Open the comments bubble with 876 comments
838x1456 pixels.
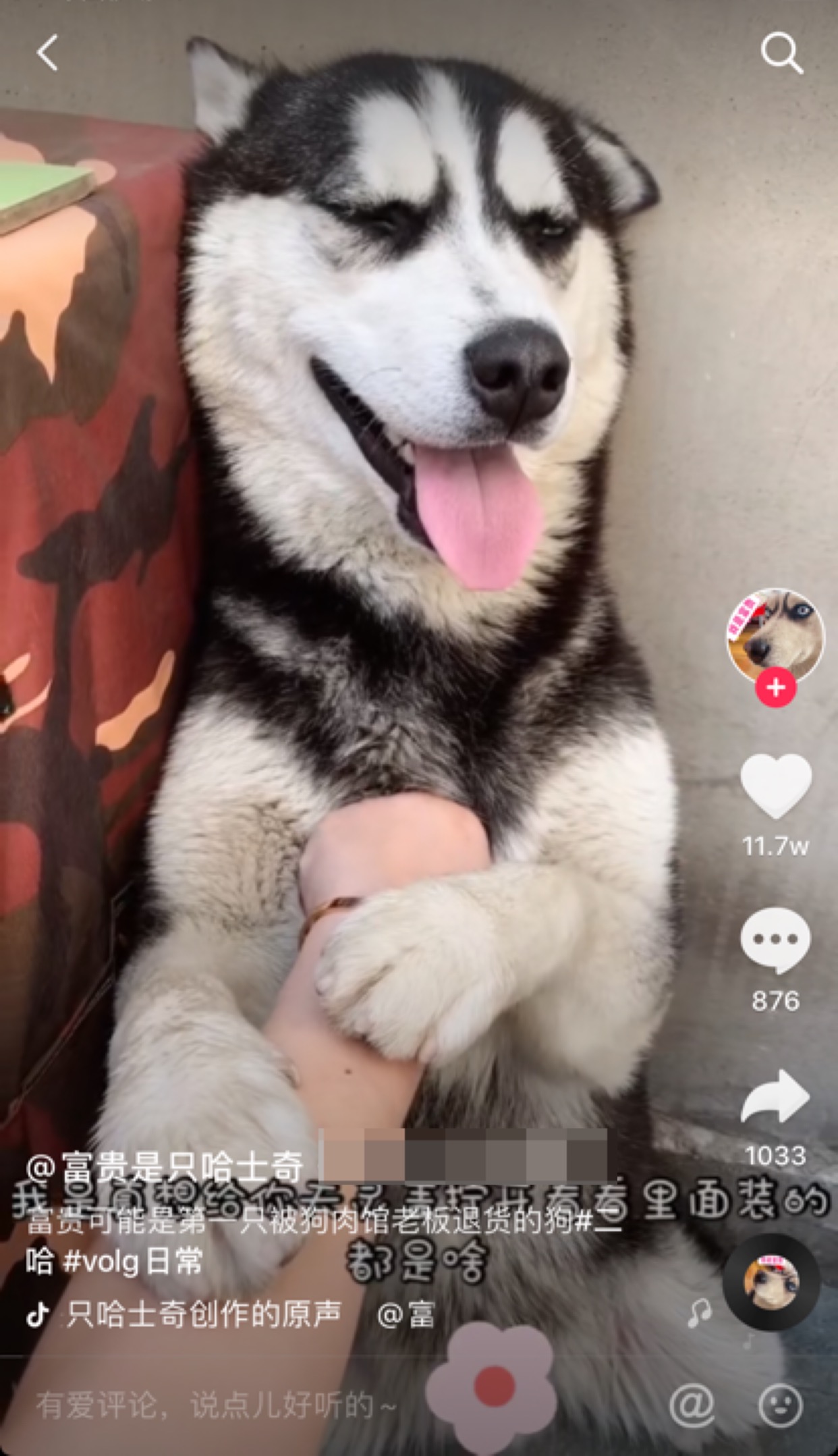[x=775, y=940]
